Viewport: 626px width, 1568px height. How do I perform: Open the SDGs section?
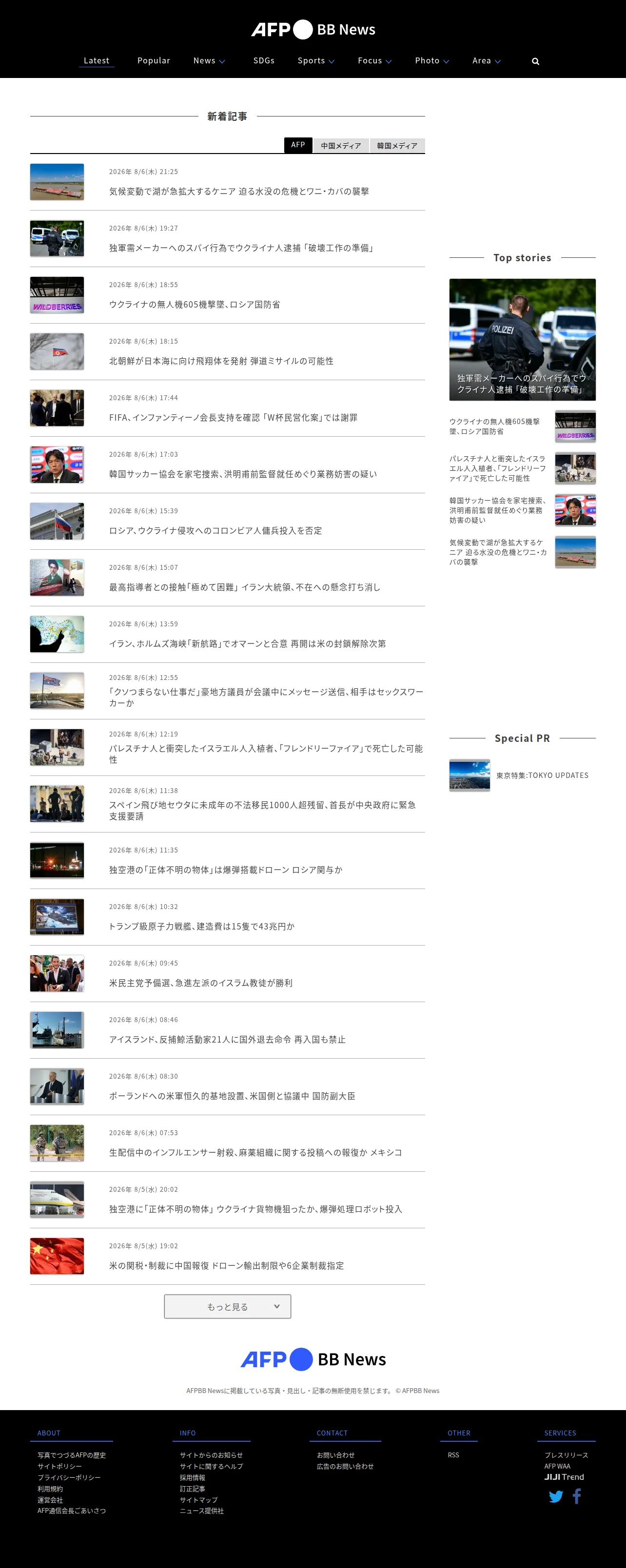pos(264,60)
